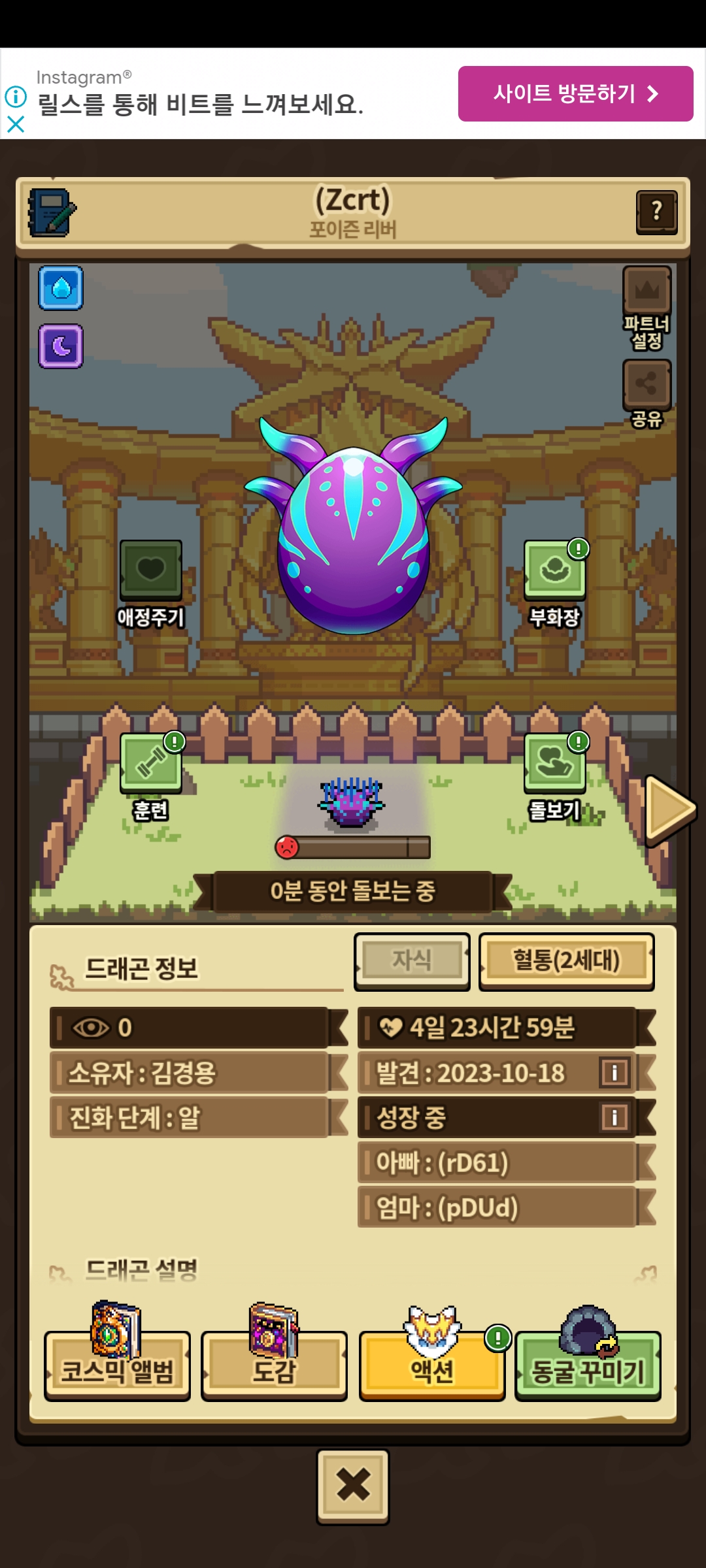
Task: Open the question mark help button
Action: click(x=656, y=212)
